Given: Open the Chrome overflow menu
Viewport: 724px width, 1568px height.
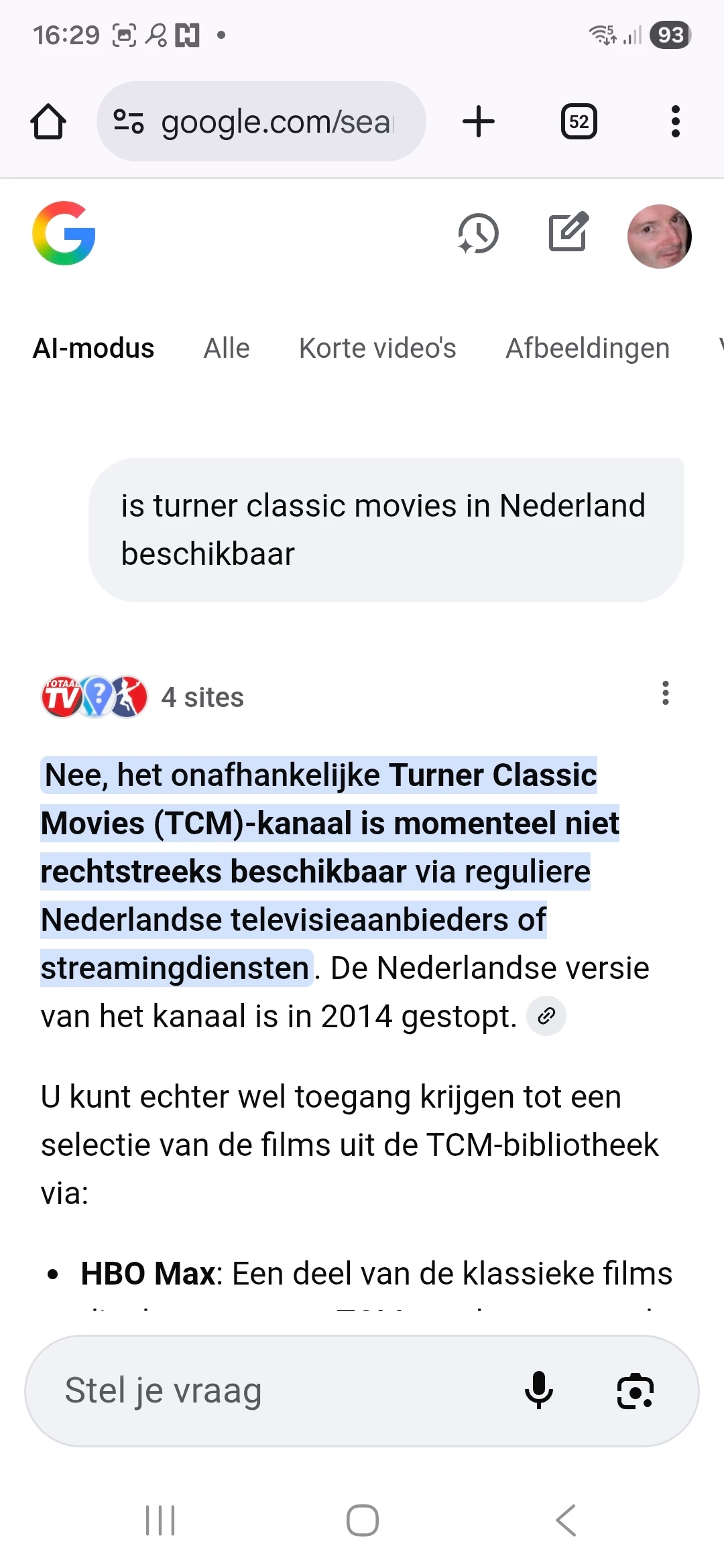Looking at the screenshot, I should (x=675, y=121).
